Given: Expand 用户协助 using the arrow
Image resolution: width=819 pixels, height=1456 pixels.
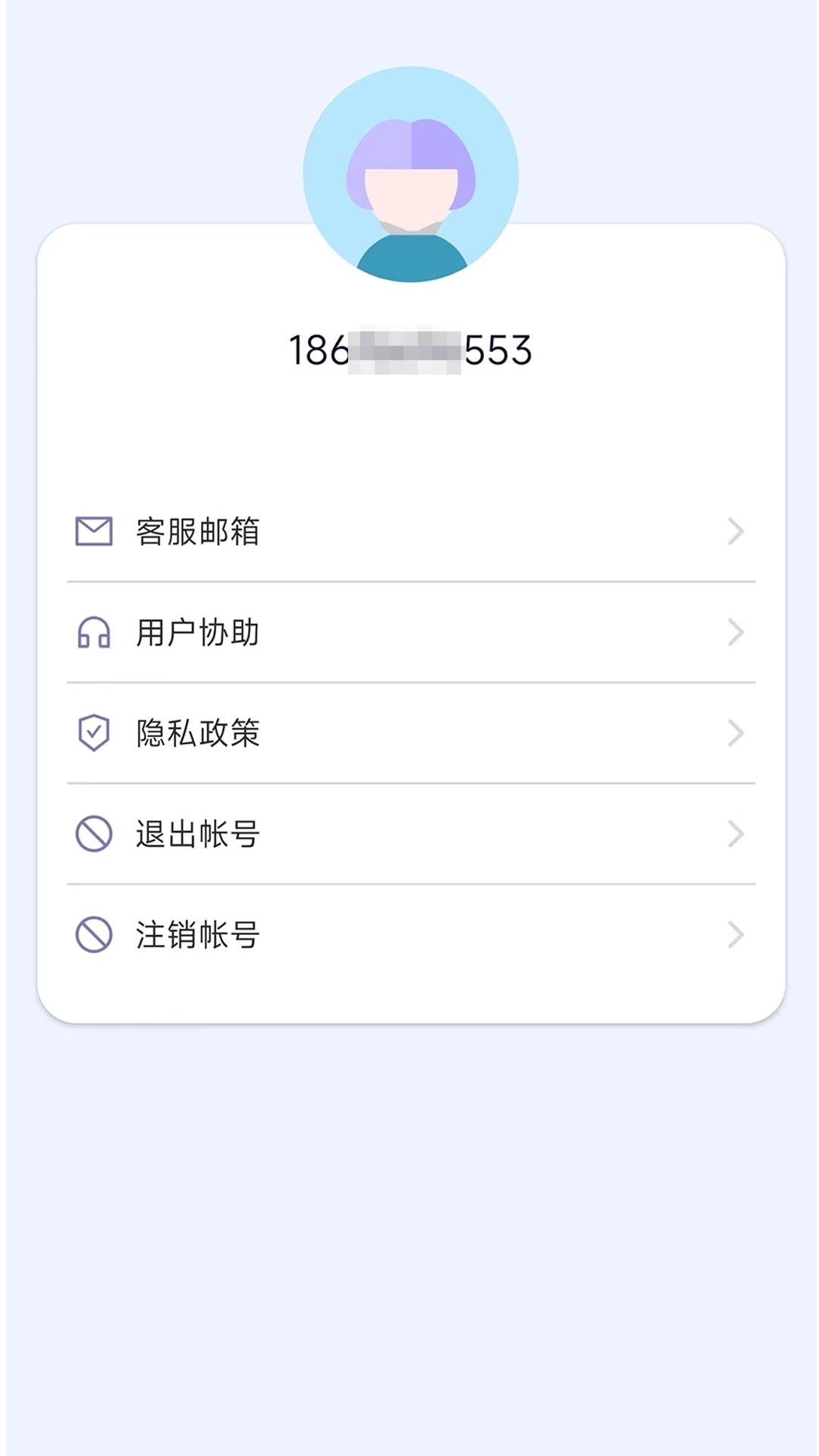Looking at the screenshot, I should (x=735, y=632).
